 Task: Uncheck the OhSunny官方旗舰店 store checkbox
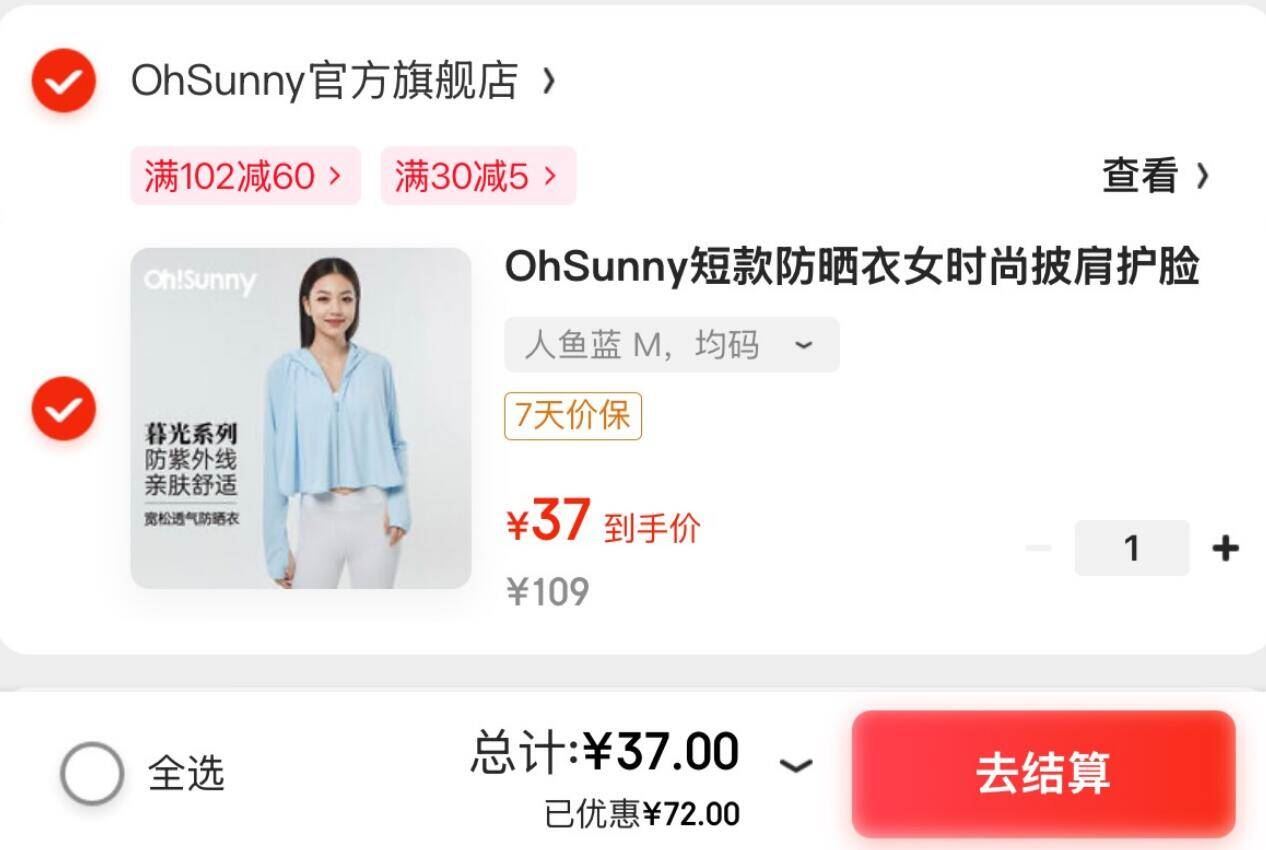[x=63, y=80]
